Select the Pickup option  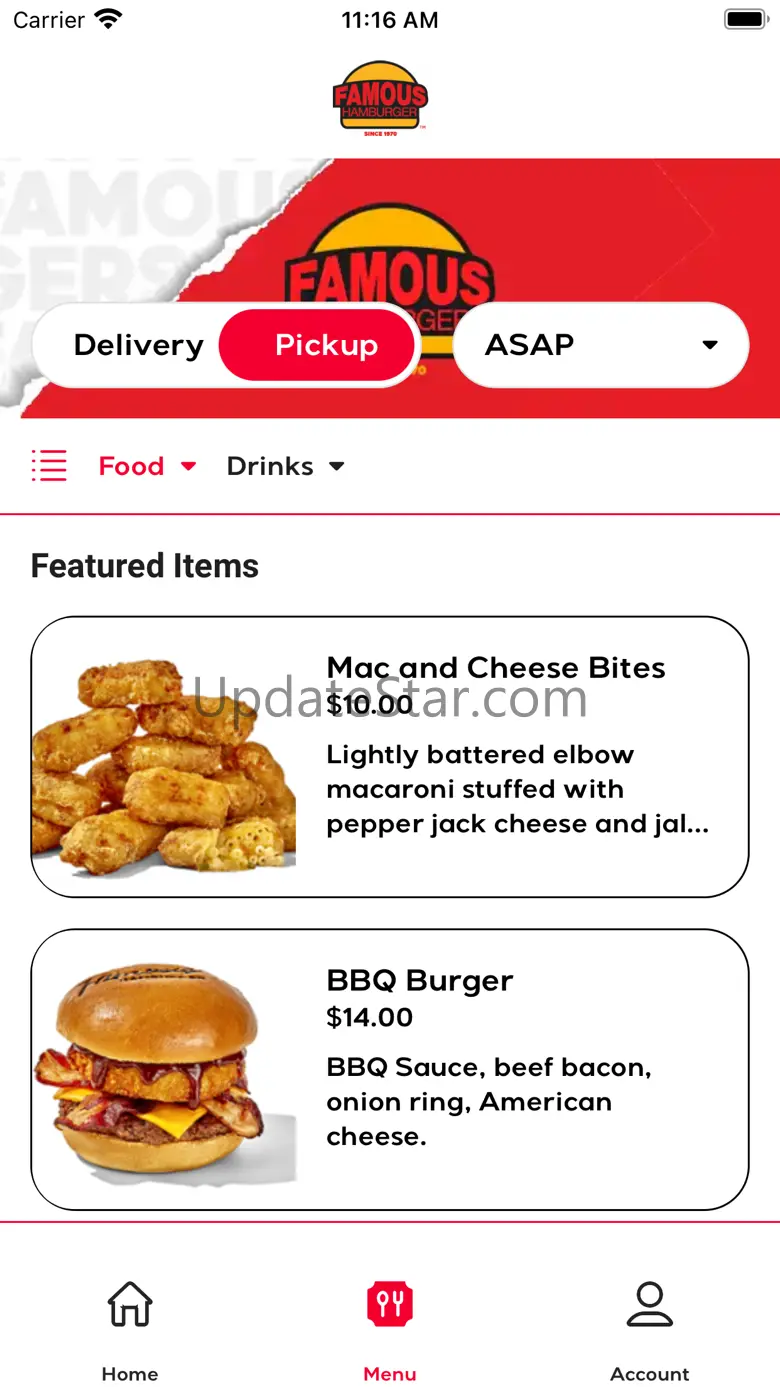[x=326, y=345]
